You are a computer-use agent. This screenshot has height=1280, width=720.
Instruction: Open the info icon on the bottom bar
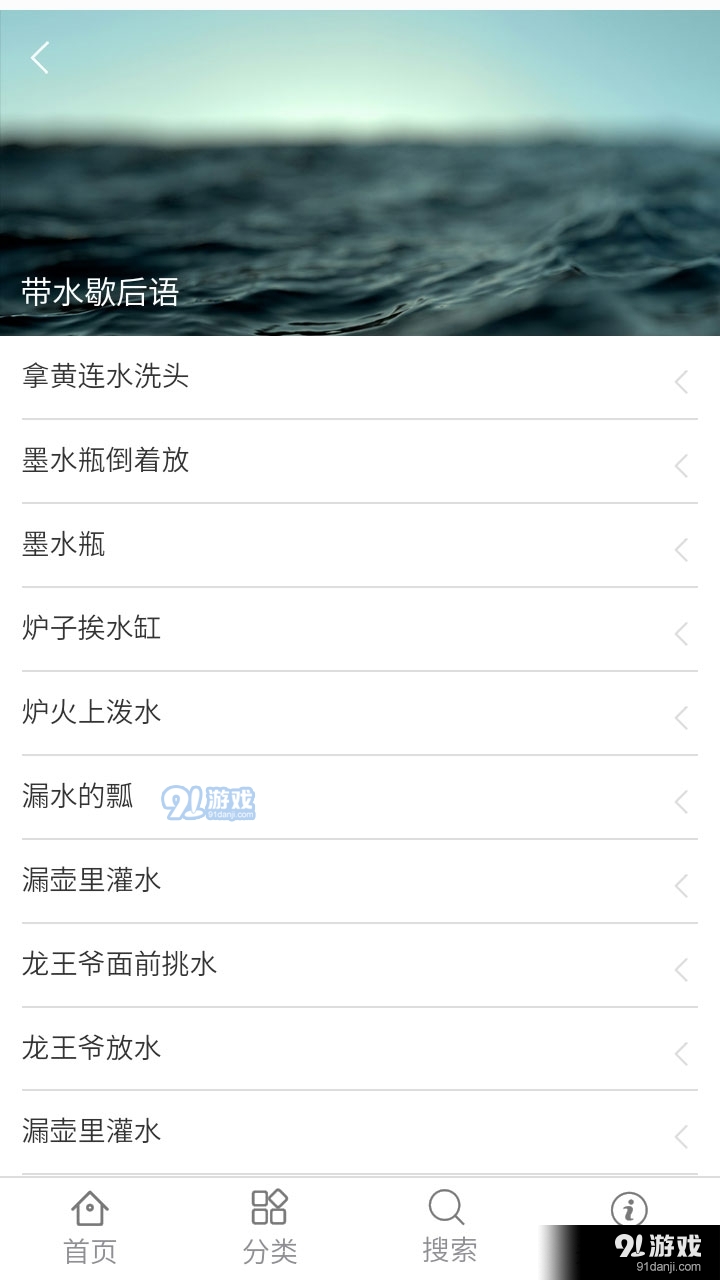[x=628, y=1210]
